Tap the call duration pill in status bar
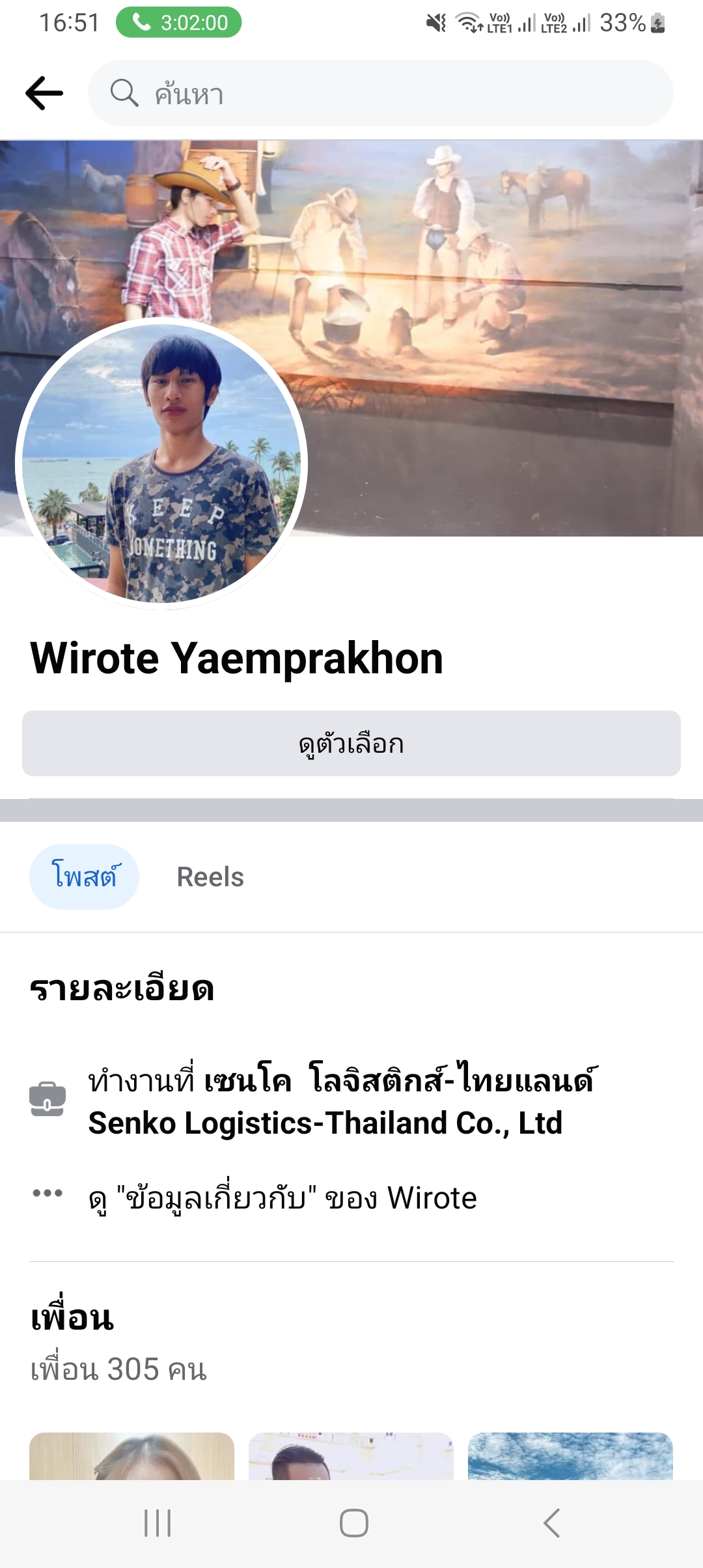 pyautogui.click(x=179, y=23)
